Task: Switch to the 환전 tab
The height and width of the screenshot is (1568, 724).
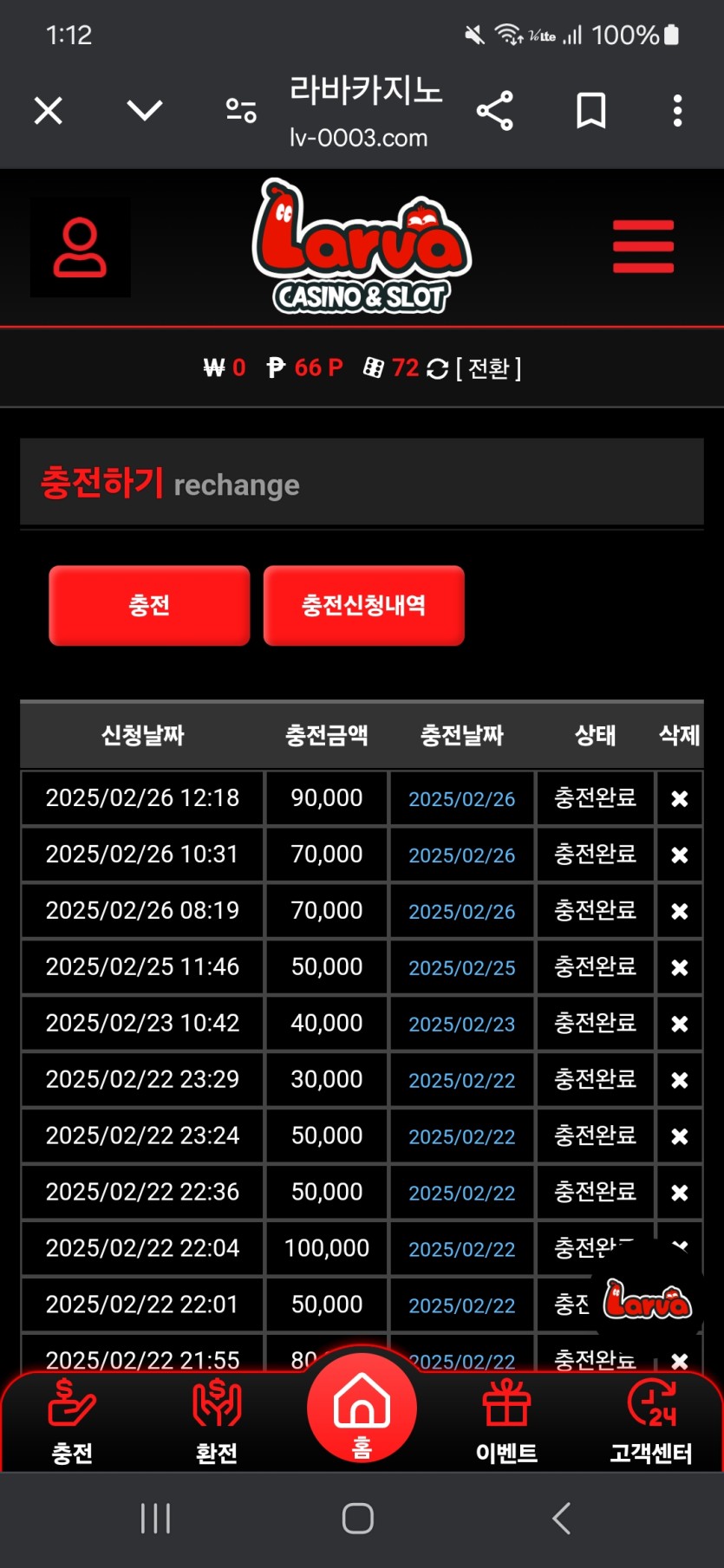Action: coord(217,1422)
